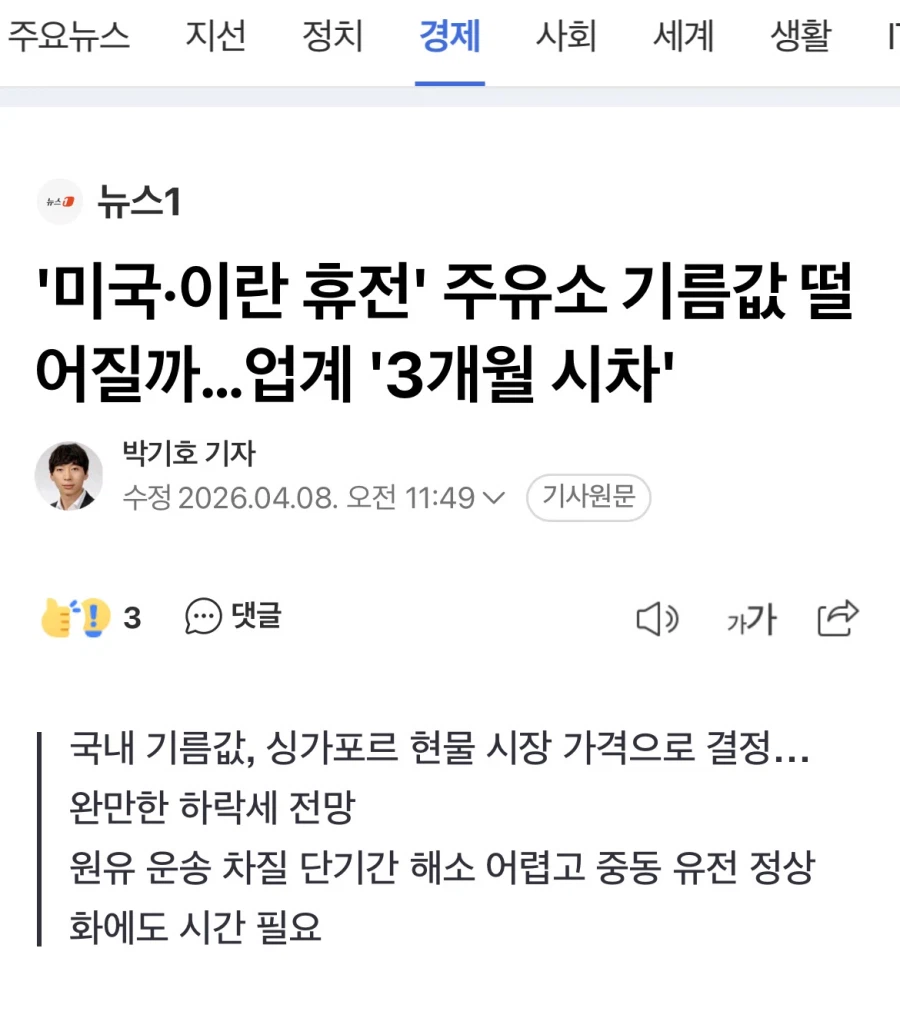
Task: Switch to the 생활 tab
Action: pyautogui.click(x=801, y=38)
